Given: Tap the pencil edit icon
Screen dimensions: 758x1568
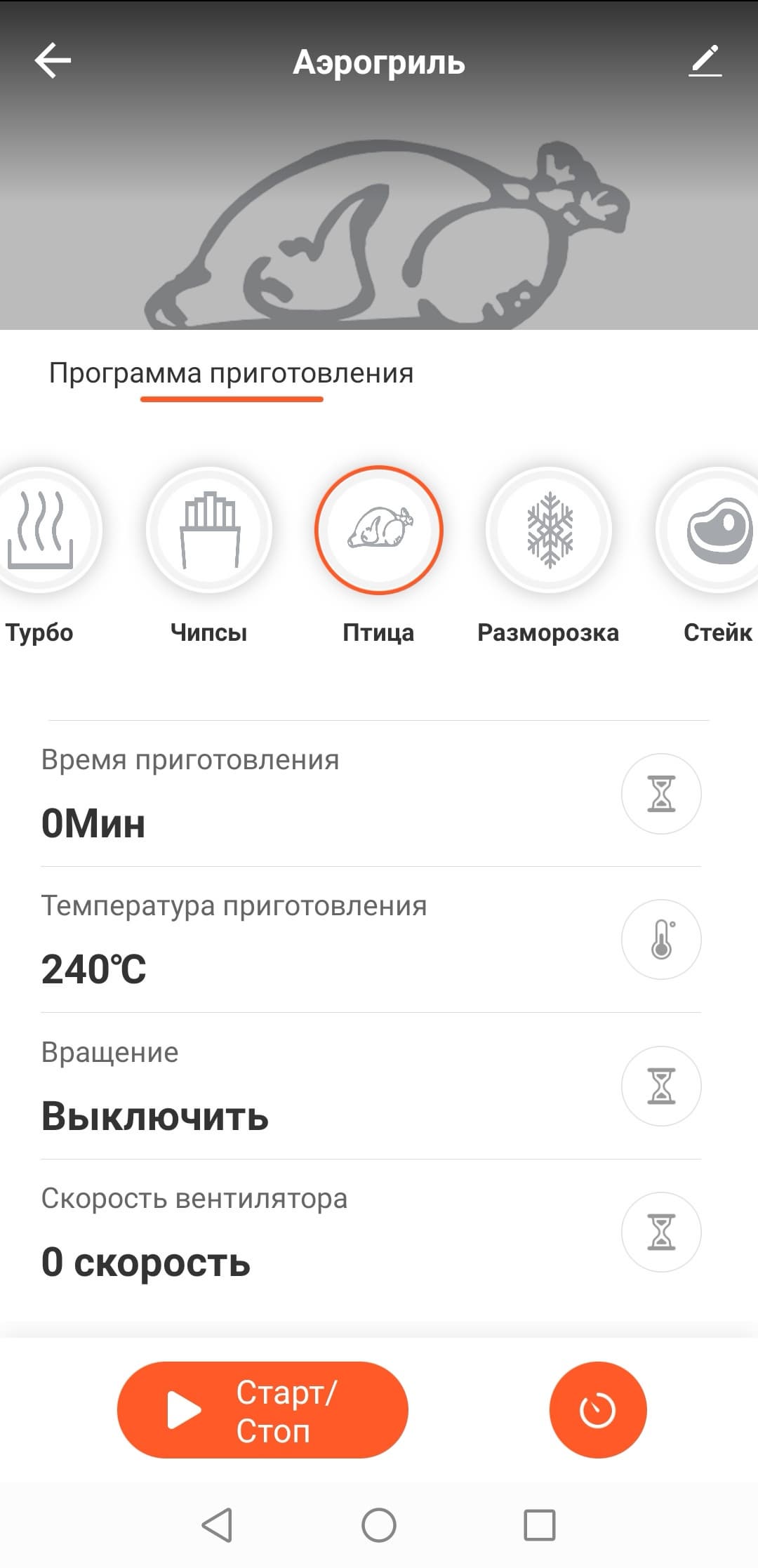Looking at the screenshot, I should coord(705,61).
